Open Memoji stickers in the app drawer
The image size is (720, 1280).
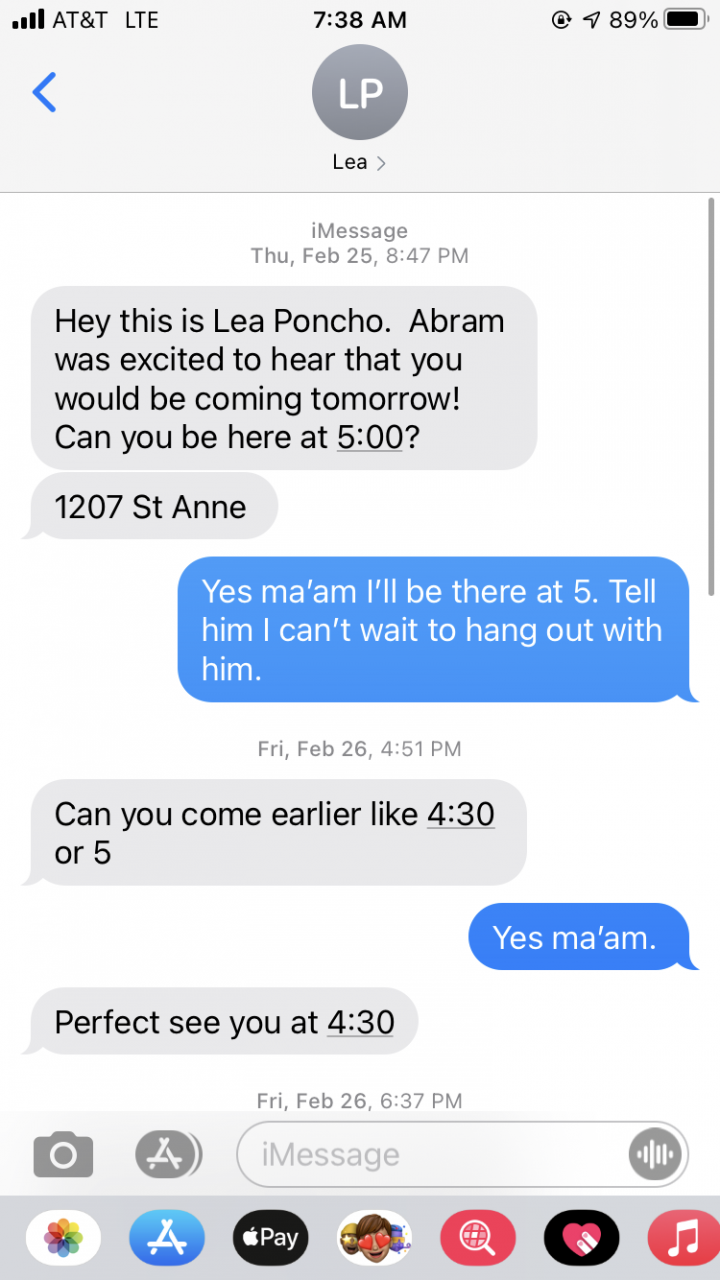(x=374, y=1238)
